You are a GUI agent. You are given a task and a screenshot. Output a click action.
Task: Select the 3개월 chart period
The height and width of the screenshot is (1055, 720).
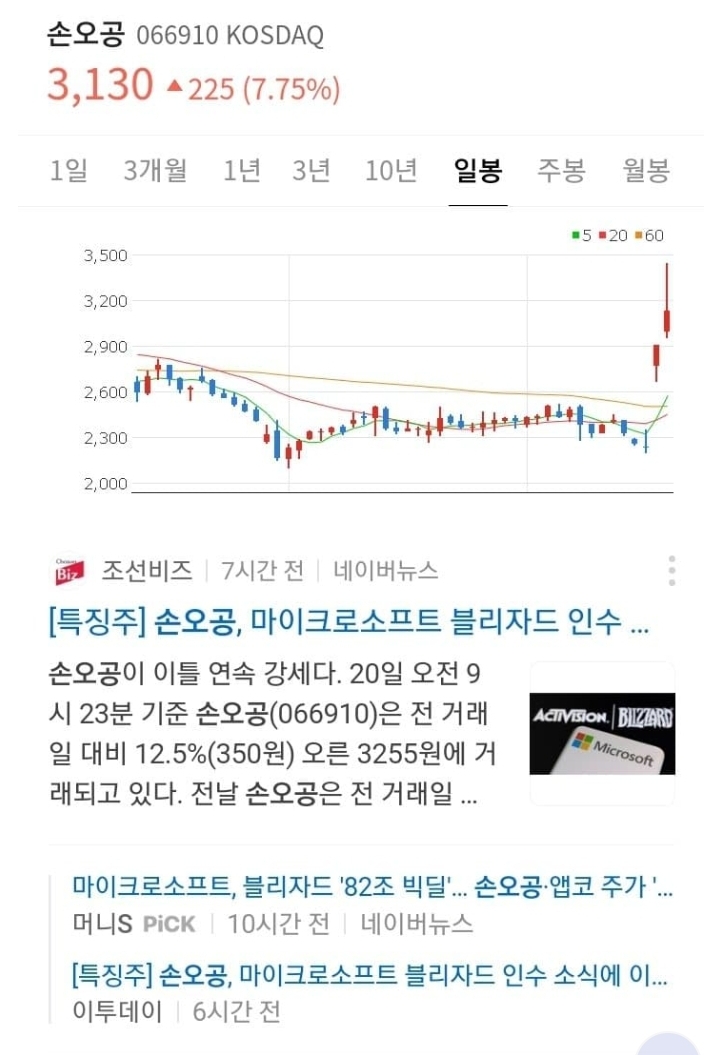pos(156,171)
